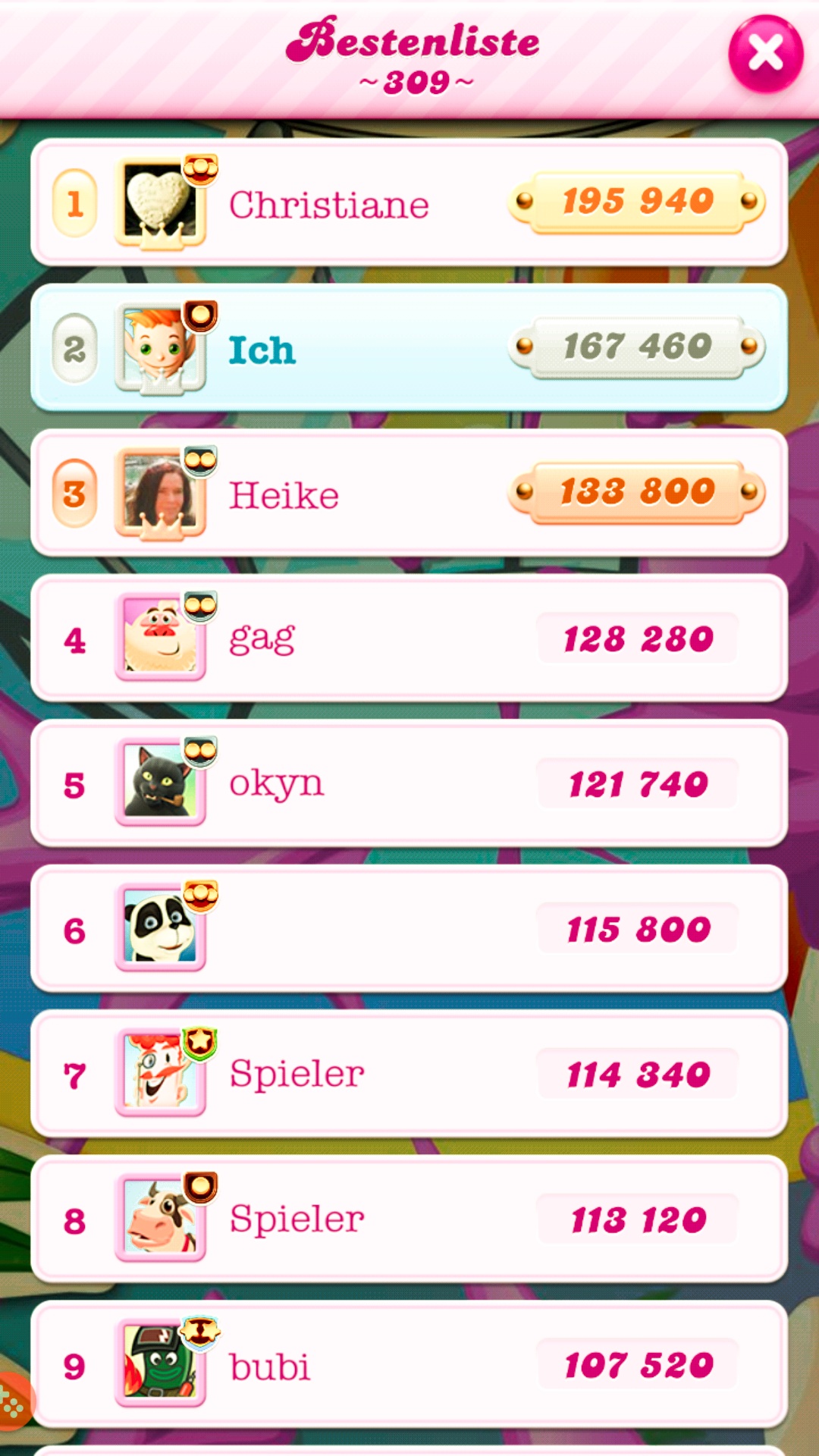
Task: Close the Bestenliste leaderboard
Action: 765,54
